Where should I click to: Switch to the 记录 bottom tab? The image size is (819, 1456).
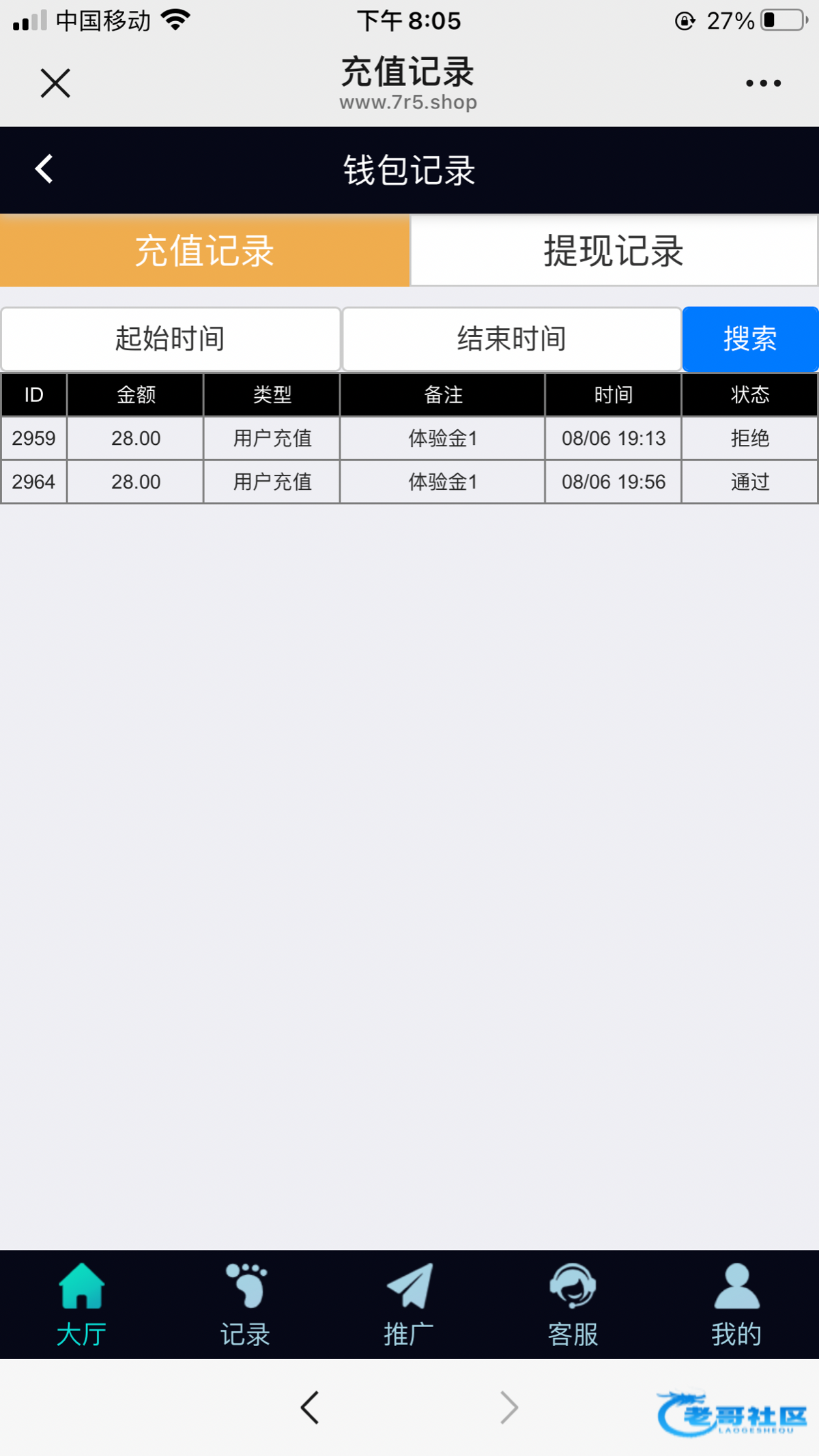coord(246,1305)
